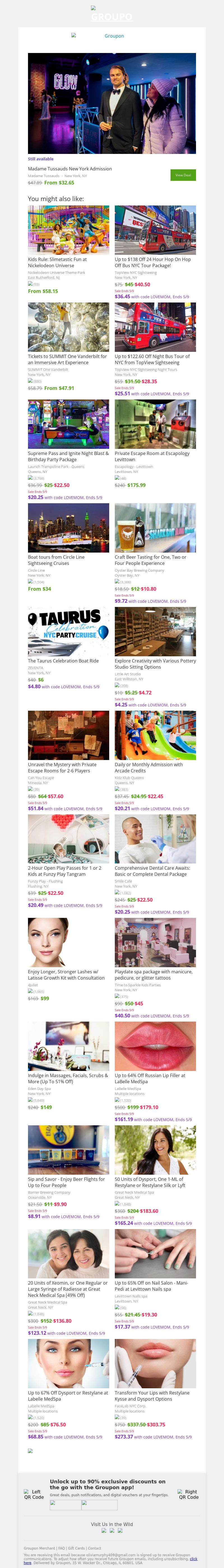The image size is (224, 1568).
Task: Select the Private Escape Room at Escapology Levittown
Action: coord(155,424)
